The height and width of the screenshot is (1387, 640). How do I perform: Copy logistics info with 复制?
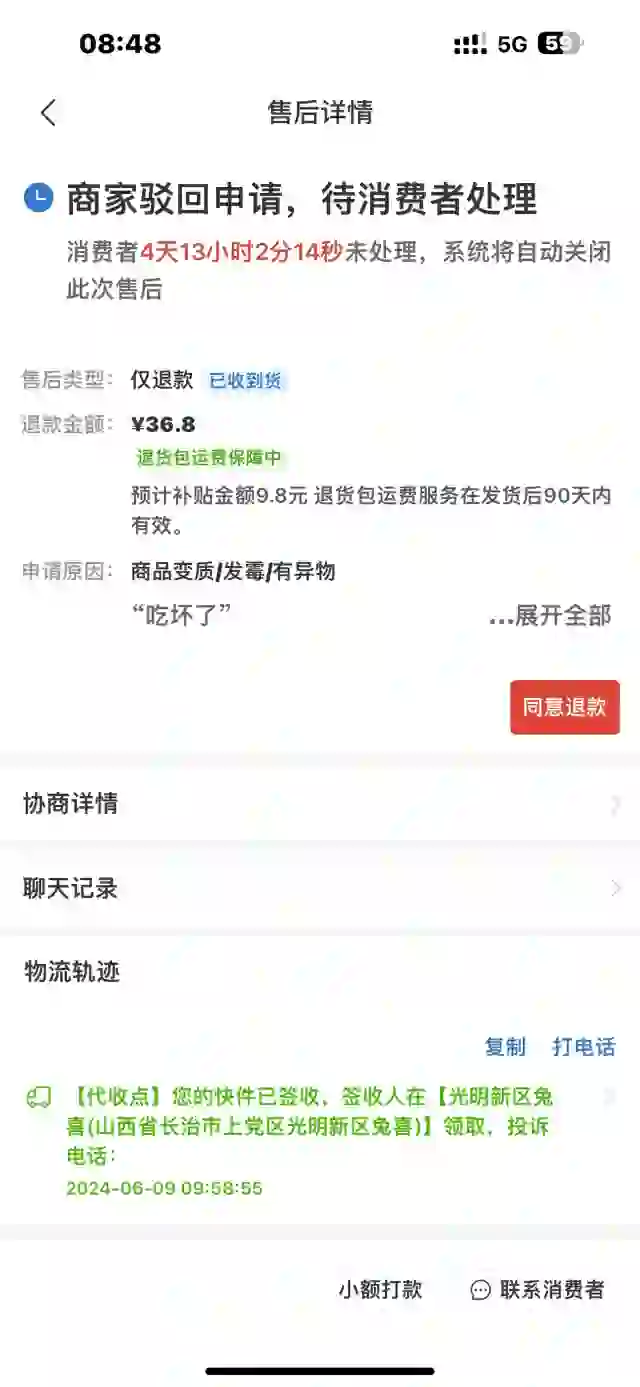click(505, 1047)
